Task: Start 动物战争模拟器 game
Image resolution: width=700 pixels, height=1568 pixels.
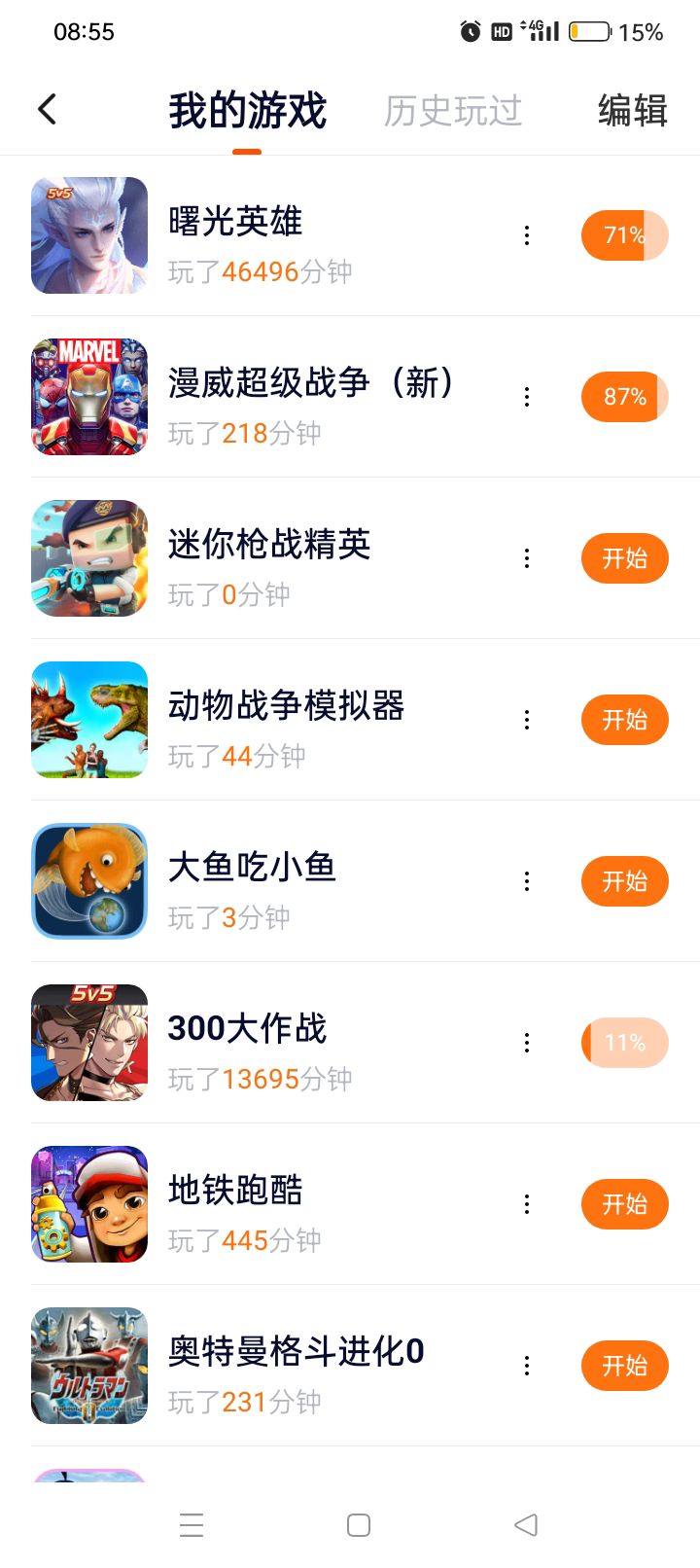Action: click(x=624, y=720)
